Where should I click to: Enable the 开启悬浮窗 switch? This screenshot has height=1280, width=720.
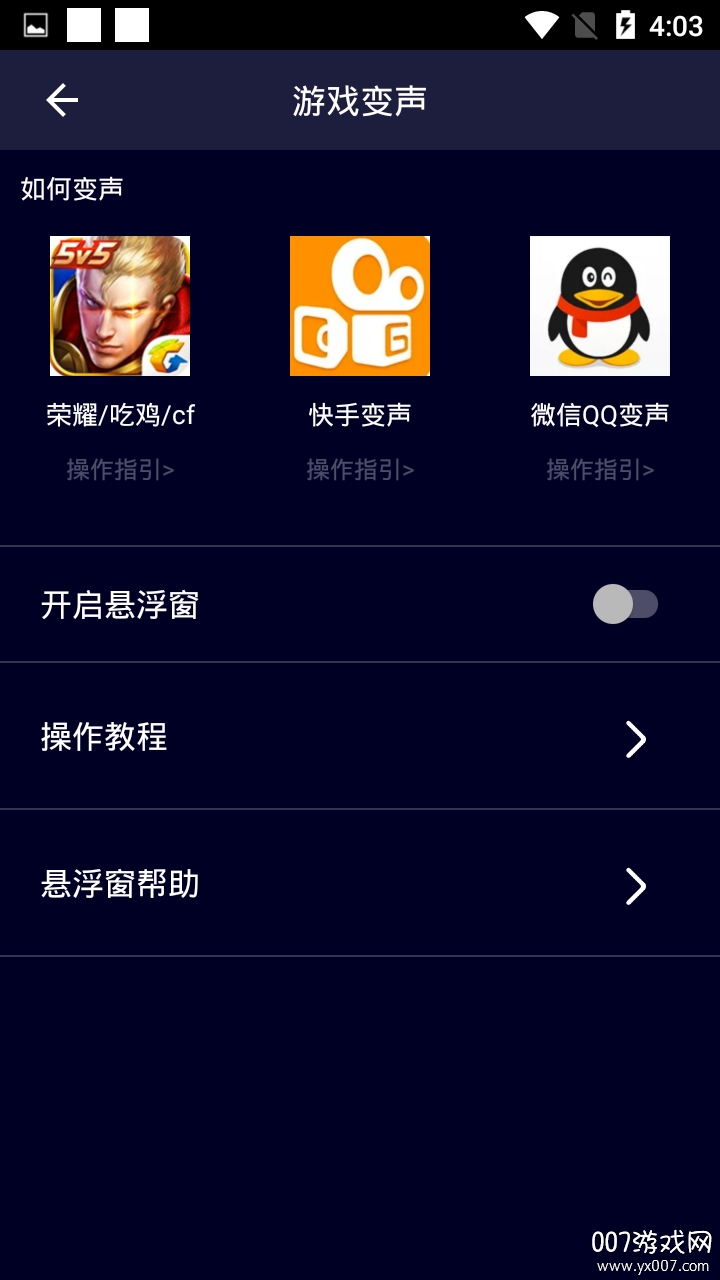coord(625,604)
